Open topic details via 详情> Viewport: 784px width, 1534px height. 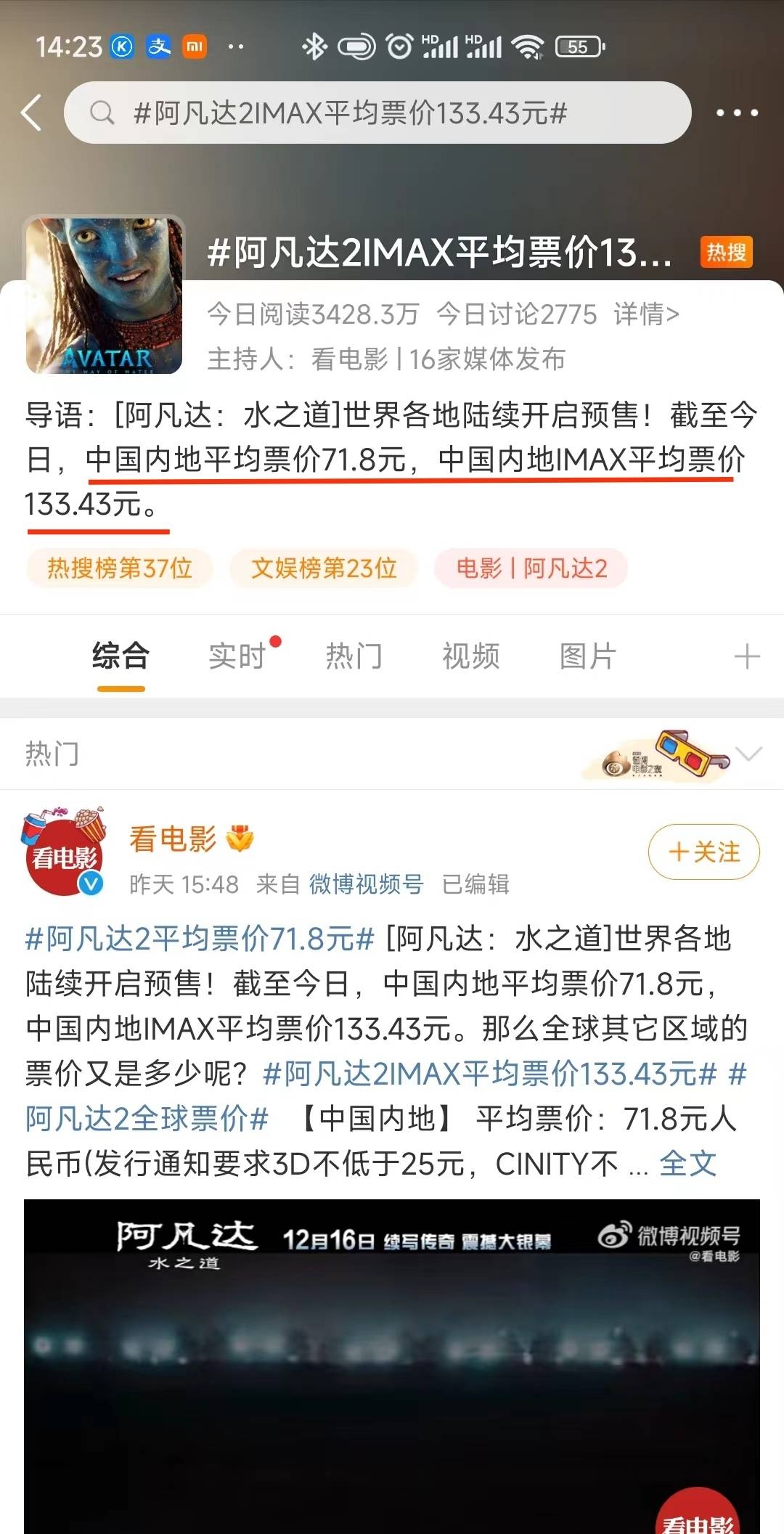[x=646, y=314]
